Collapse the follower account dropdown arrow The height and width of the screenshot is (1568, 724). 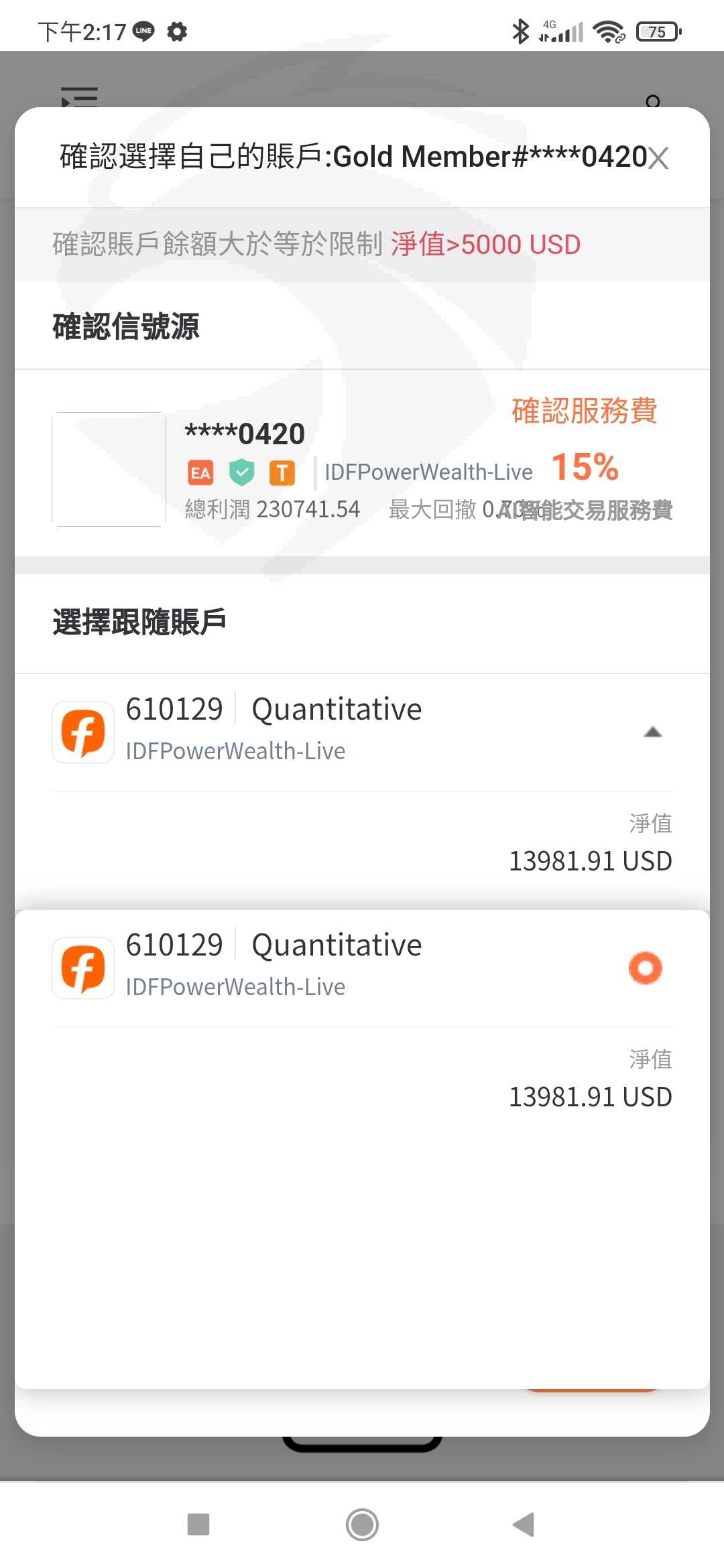click(x=653, y=732)
